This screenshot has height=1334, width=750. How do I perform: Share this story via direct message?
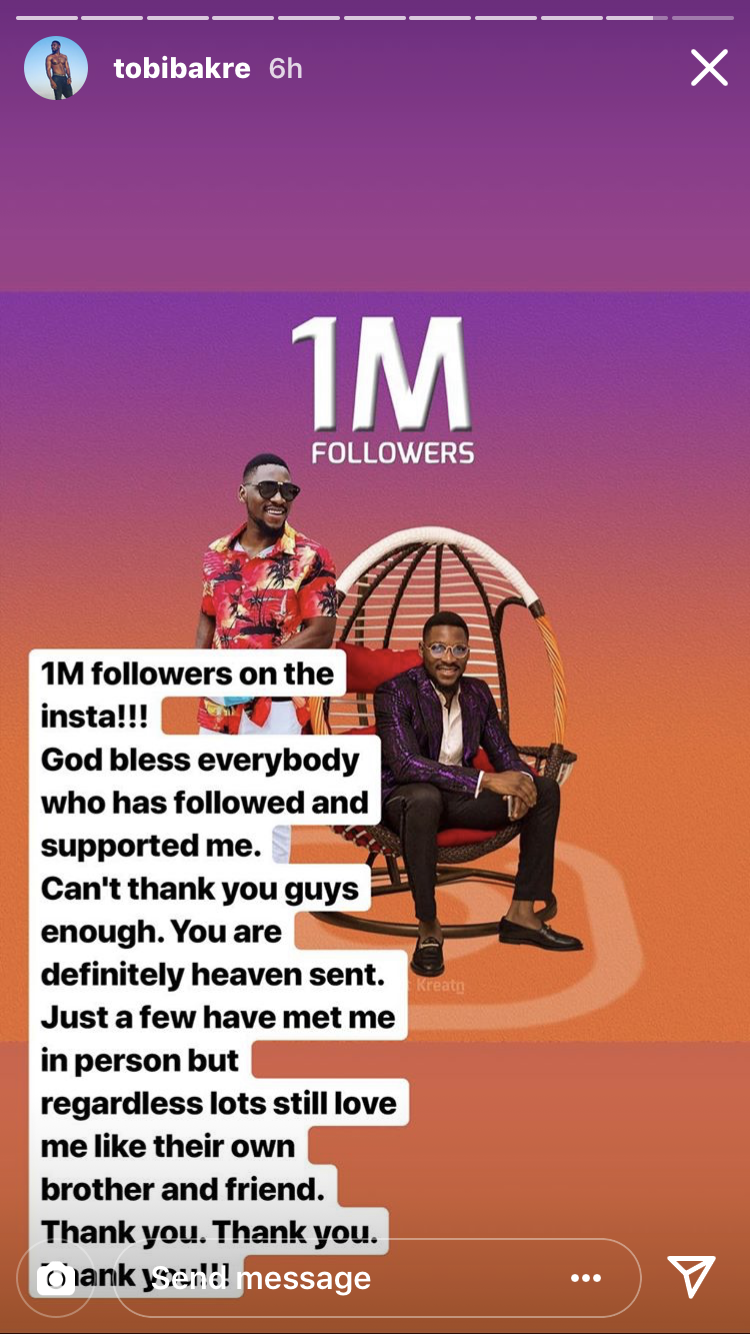[x=691, y=1277]
